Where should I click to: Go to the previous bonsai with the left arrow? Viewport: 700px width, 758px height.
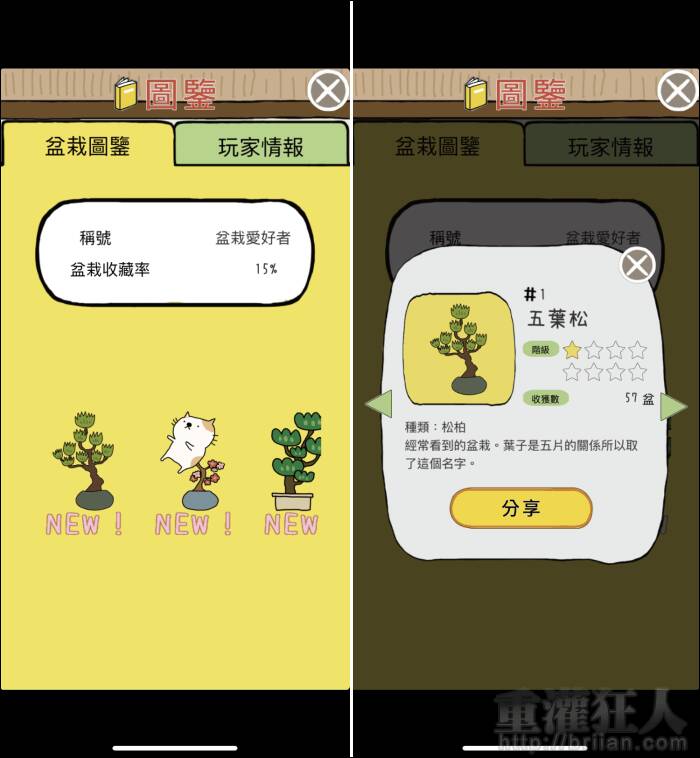click(378, 404)
